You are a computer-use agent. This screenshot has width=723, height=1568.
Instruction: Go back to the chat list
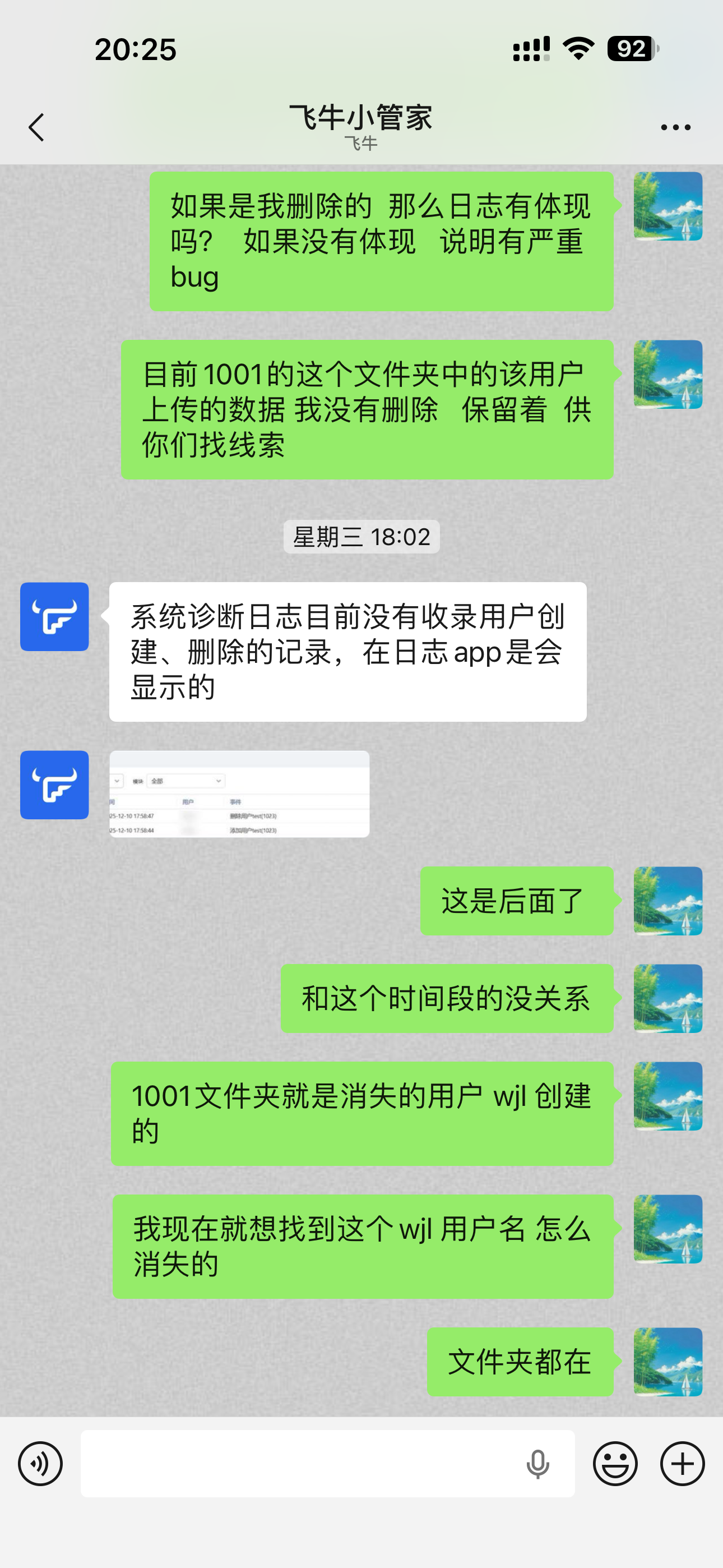click(x=36, y=127)
